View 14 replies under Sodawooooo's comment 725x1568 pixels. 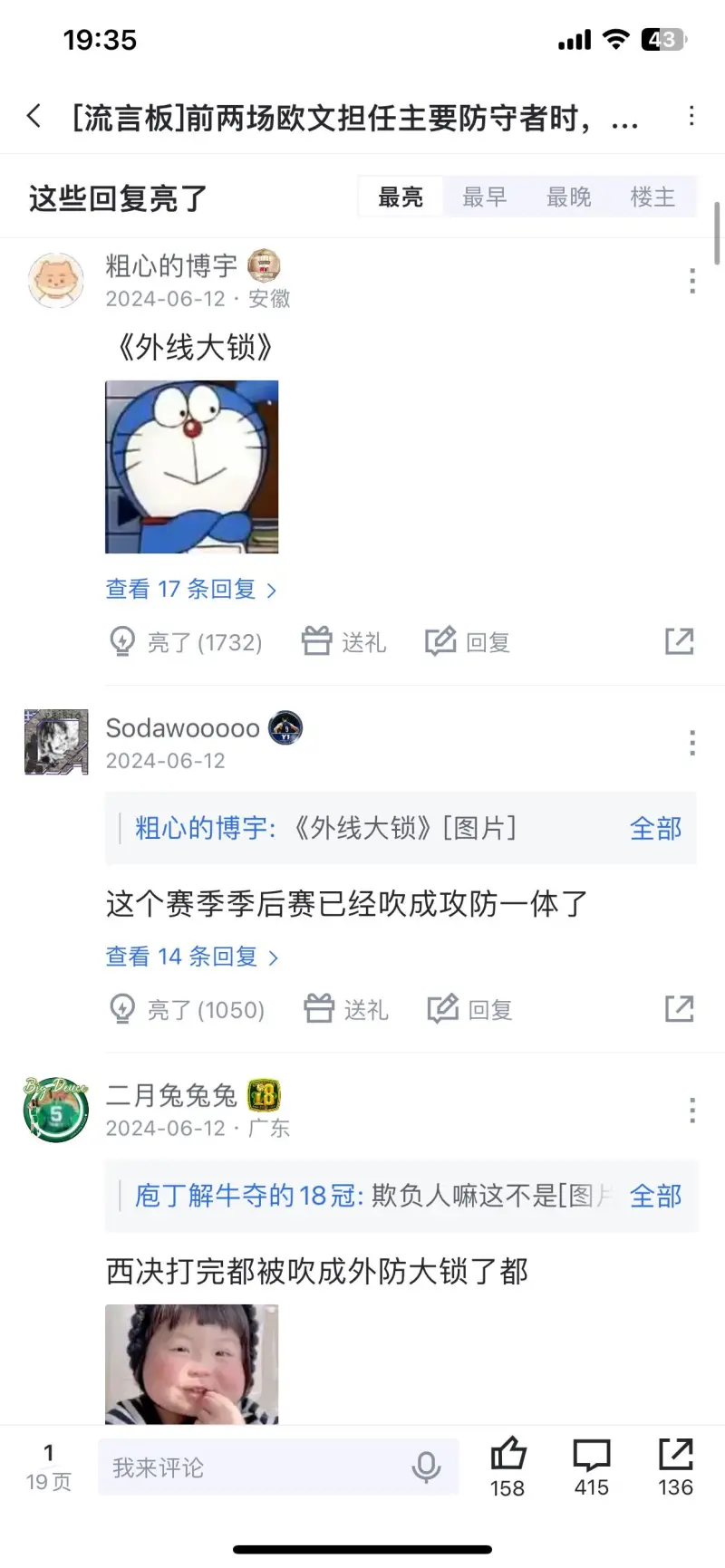click(x=191, y=957)
